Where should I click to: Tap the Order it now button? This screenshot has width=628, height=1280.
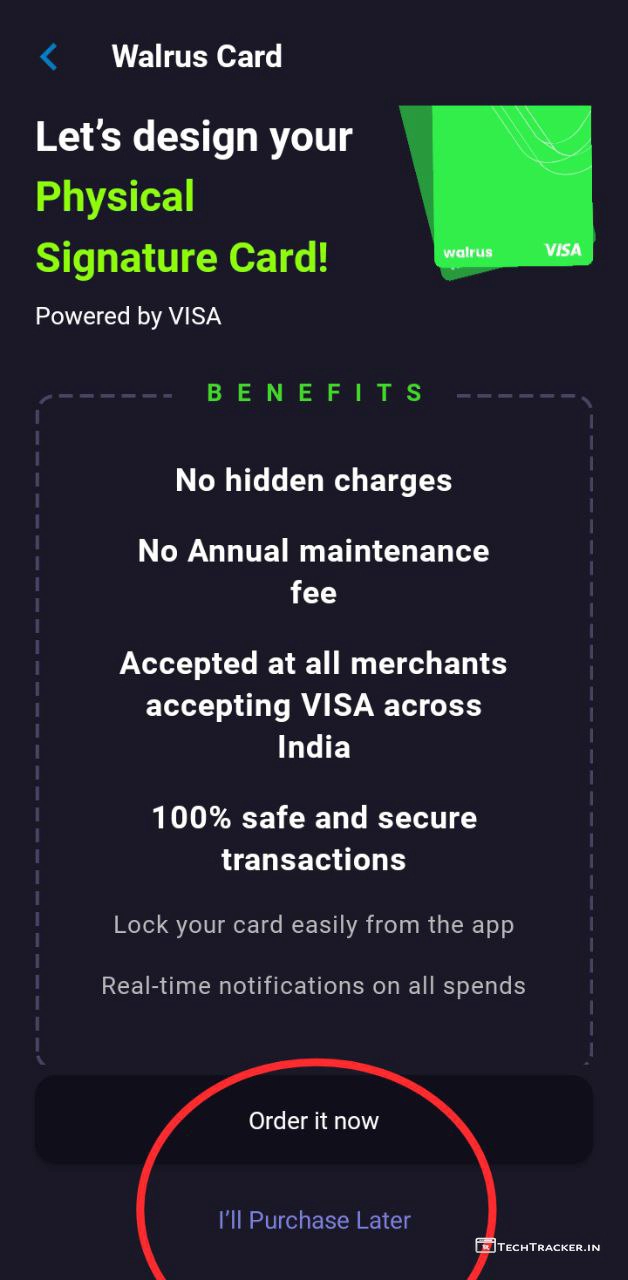pos(314,1120)
